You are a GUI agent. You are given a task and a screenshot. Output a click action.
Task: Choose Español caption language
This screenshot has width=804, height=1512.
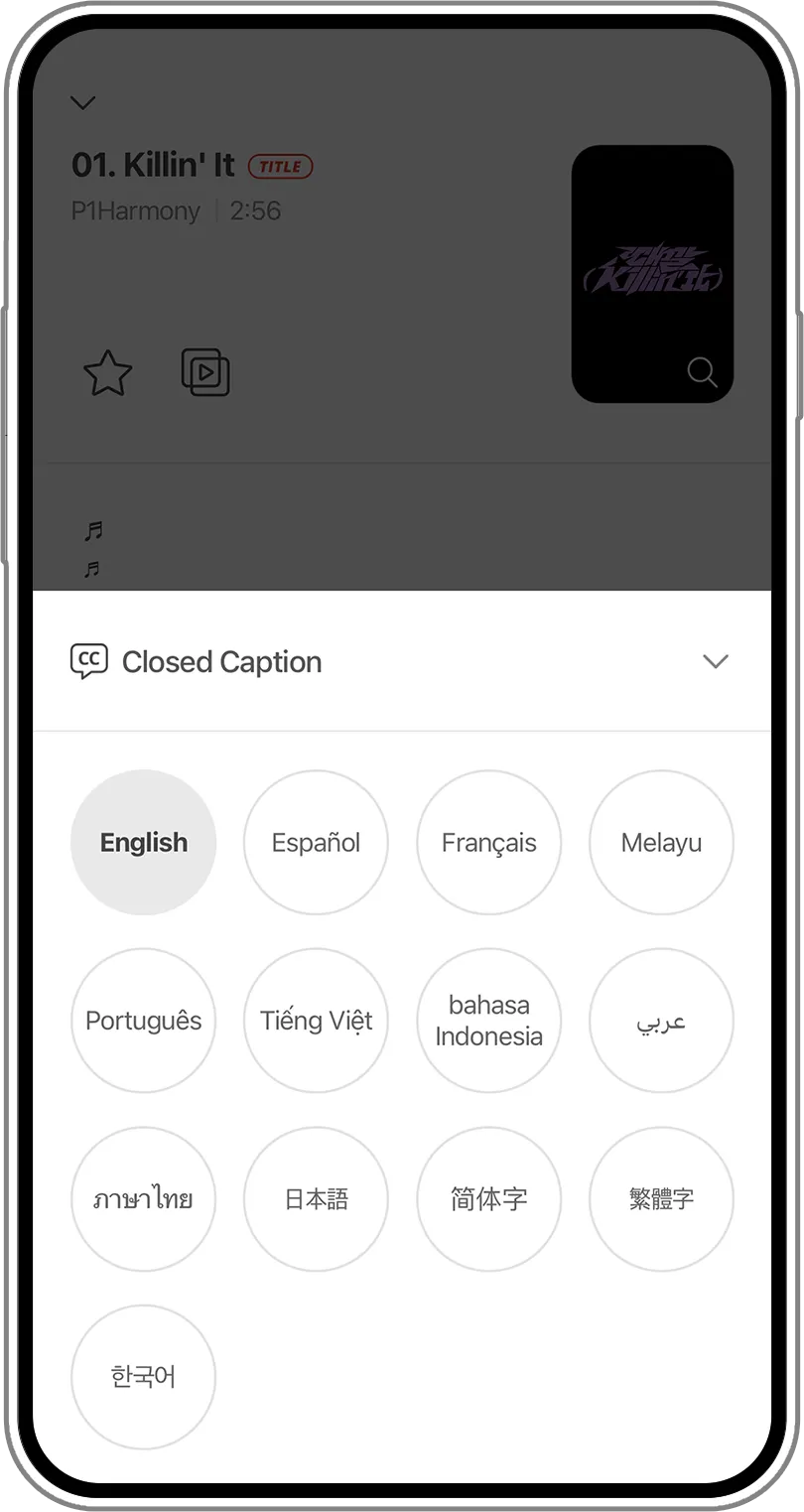(x=316, y=843)
